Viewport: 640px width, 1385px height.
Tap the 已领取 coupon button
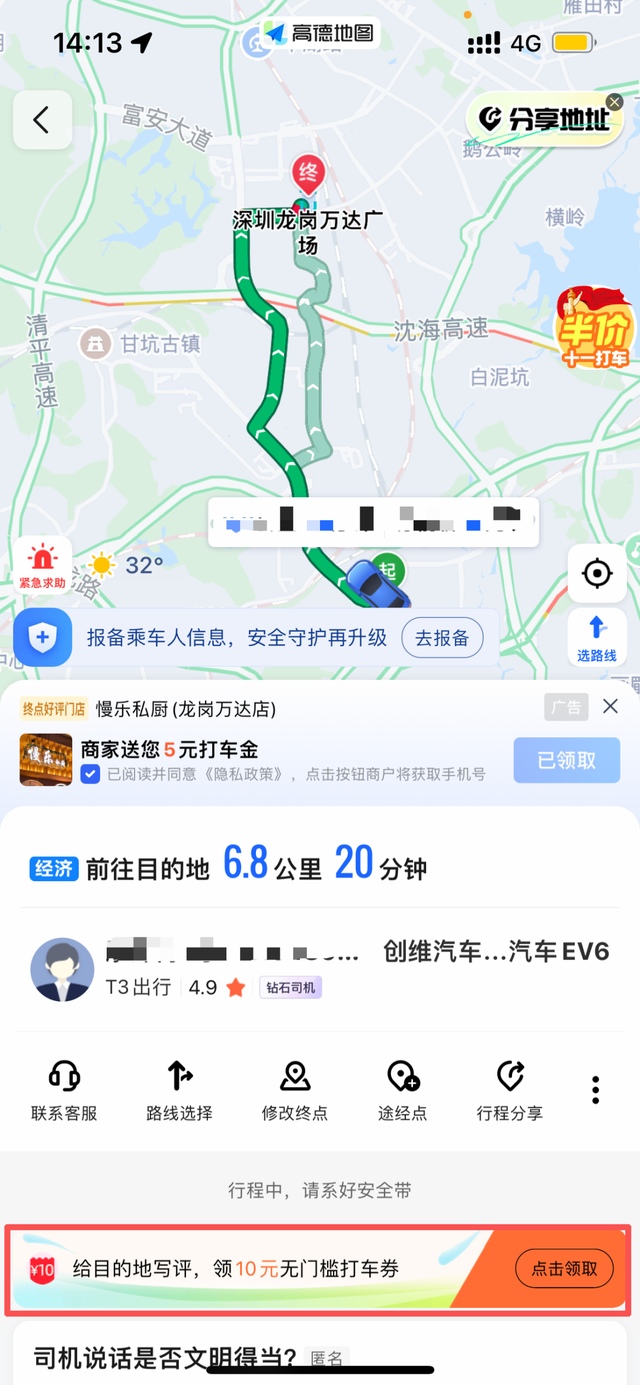click(566, 761)
